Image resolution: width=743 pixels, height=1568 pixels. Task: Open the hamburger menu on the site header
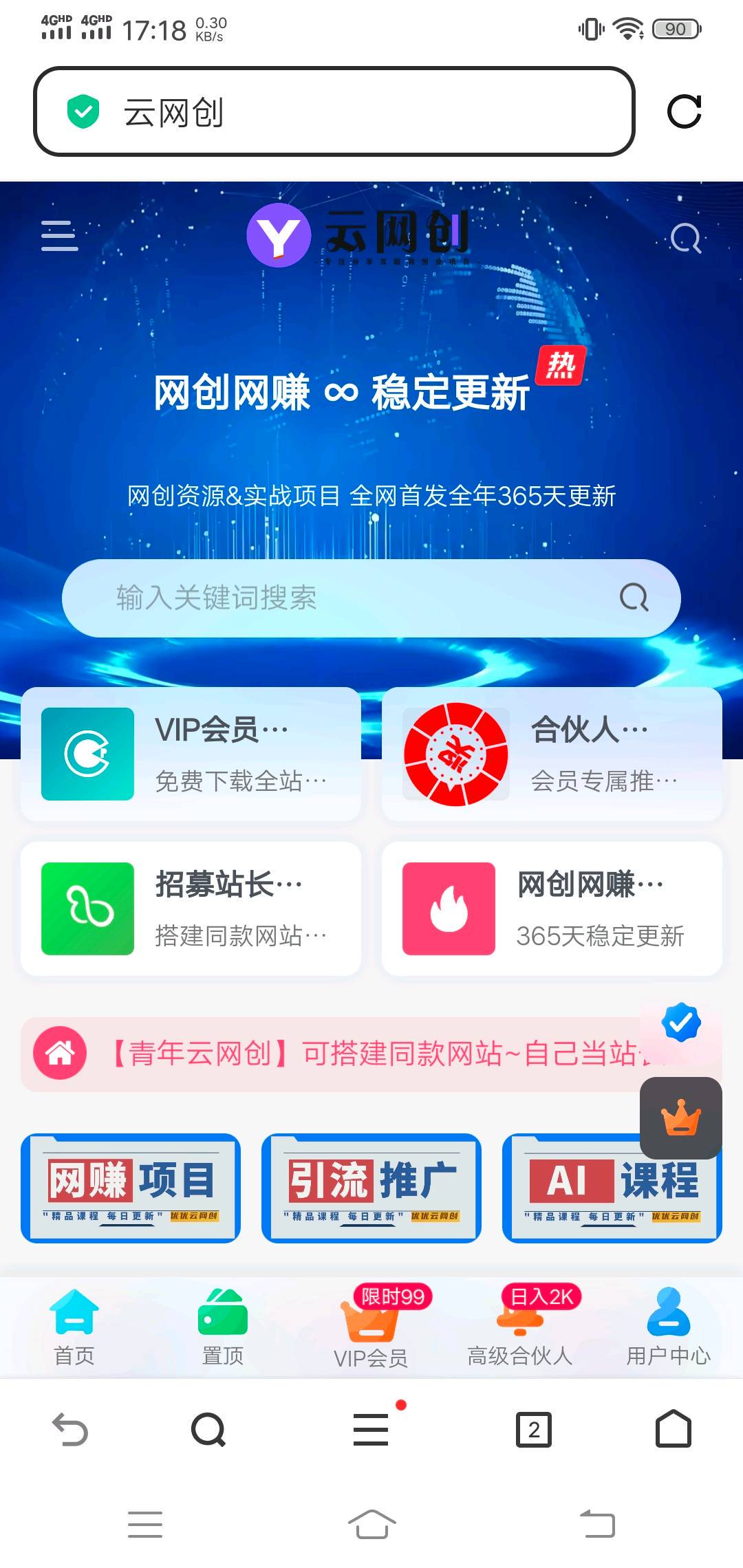(59, 236)
